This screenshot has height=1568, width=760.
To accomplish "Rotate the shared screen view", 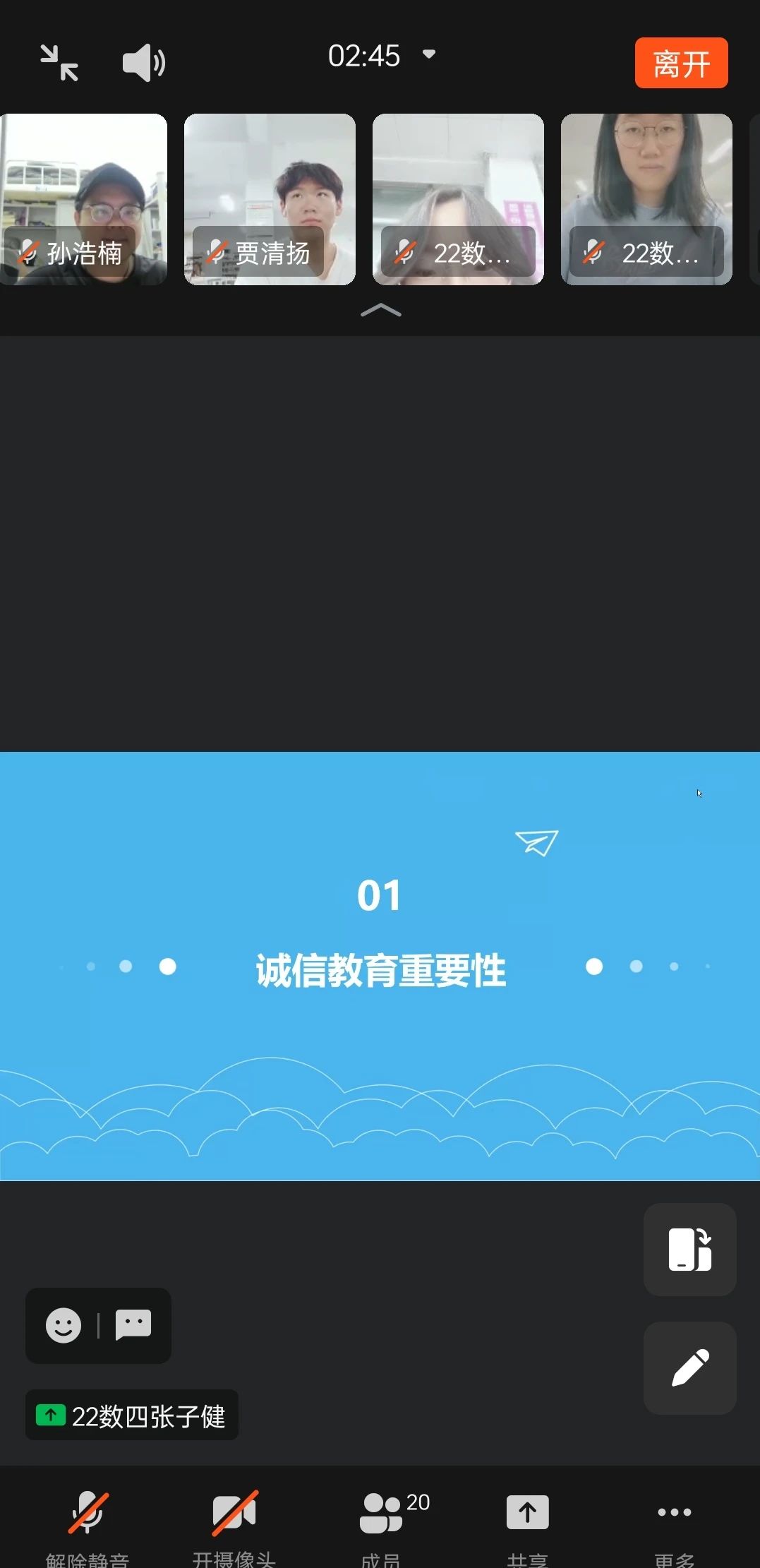I will coord(689,1249).
